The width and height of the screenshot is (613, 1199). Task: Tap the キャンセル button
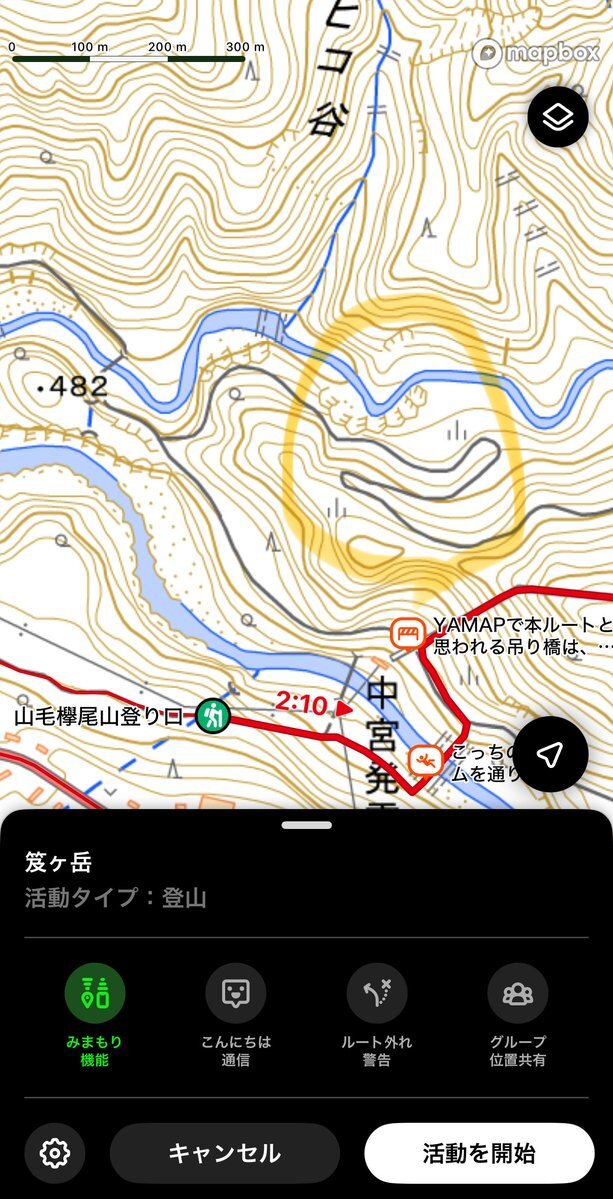pyautogui.click(x=225, y=1153)
